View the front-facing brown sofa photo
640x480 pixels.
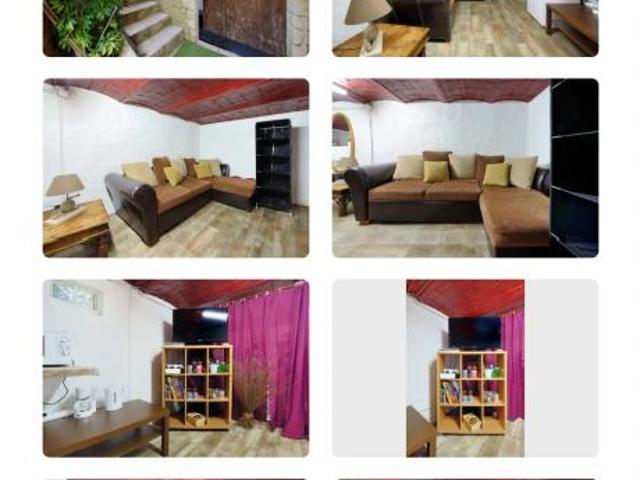pos(465,168)
